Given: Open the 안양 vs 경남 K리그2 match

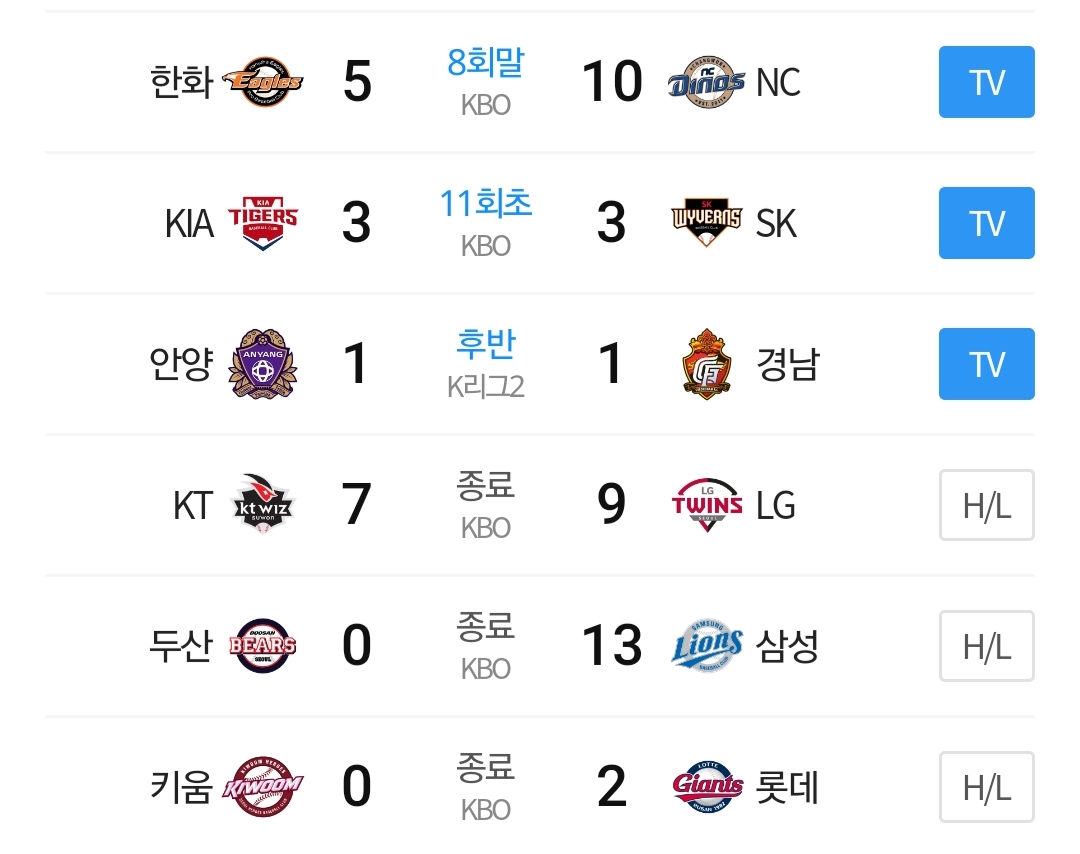Looking at the screenshot, I should coord(486,364).
